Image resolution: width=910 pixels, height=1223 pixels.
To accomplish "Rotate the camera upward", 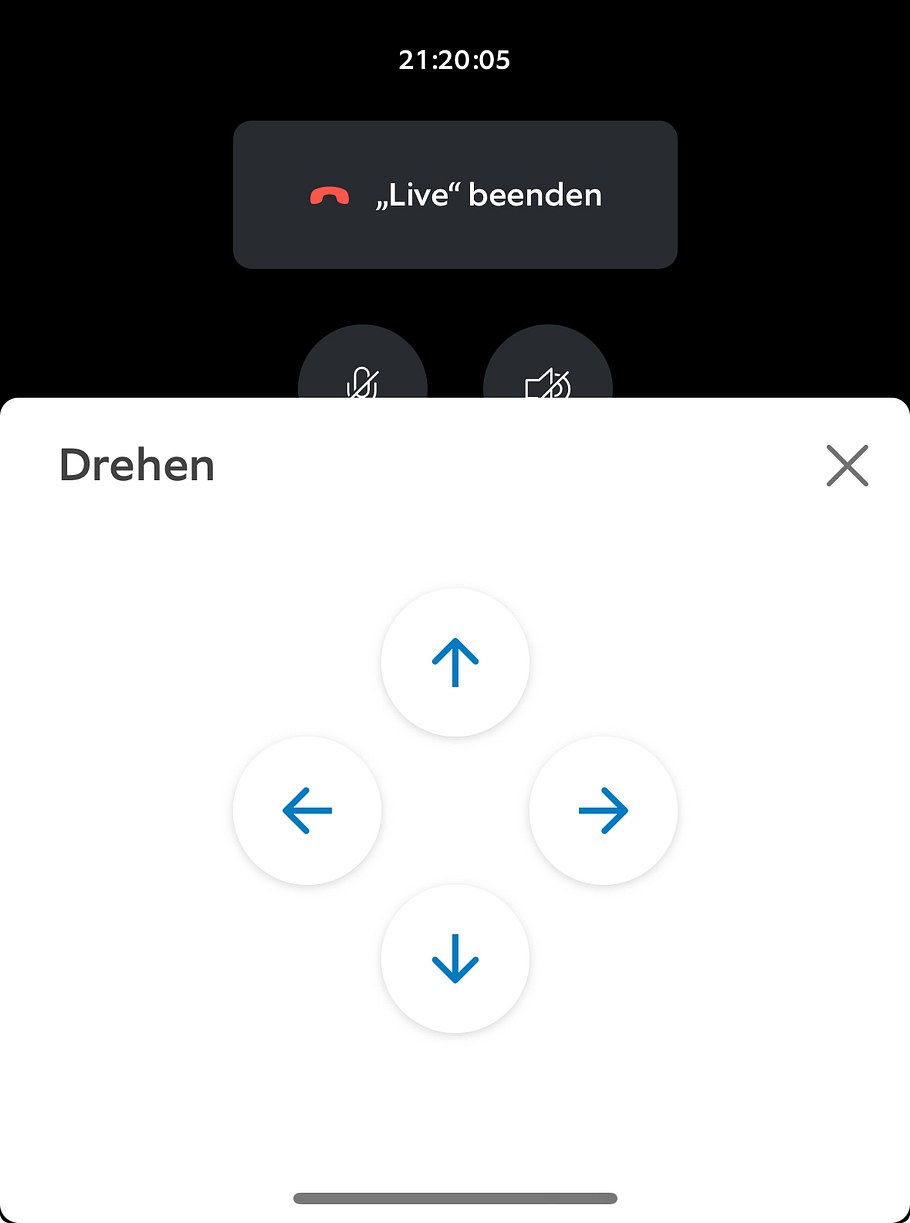I will [x=455, y=662].
